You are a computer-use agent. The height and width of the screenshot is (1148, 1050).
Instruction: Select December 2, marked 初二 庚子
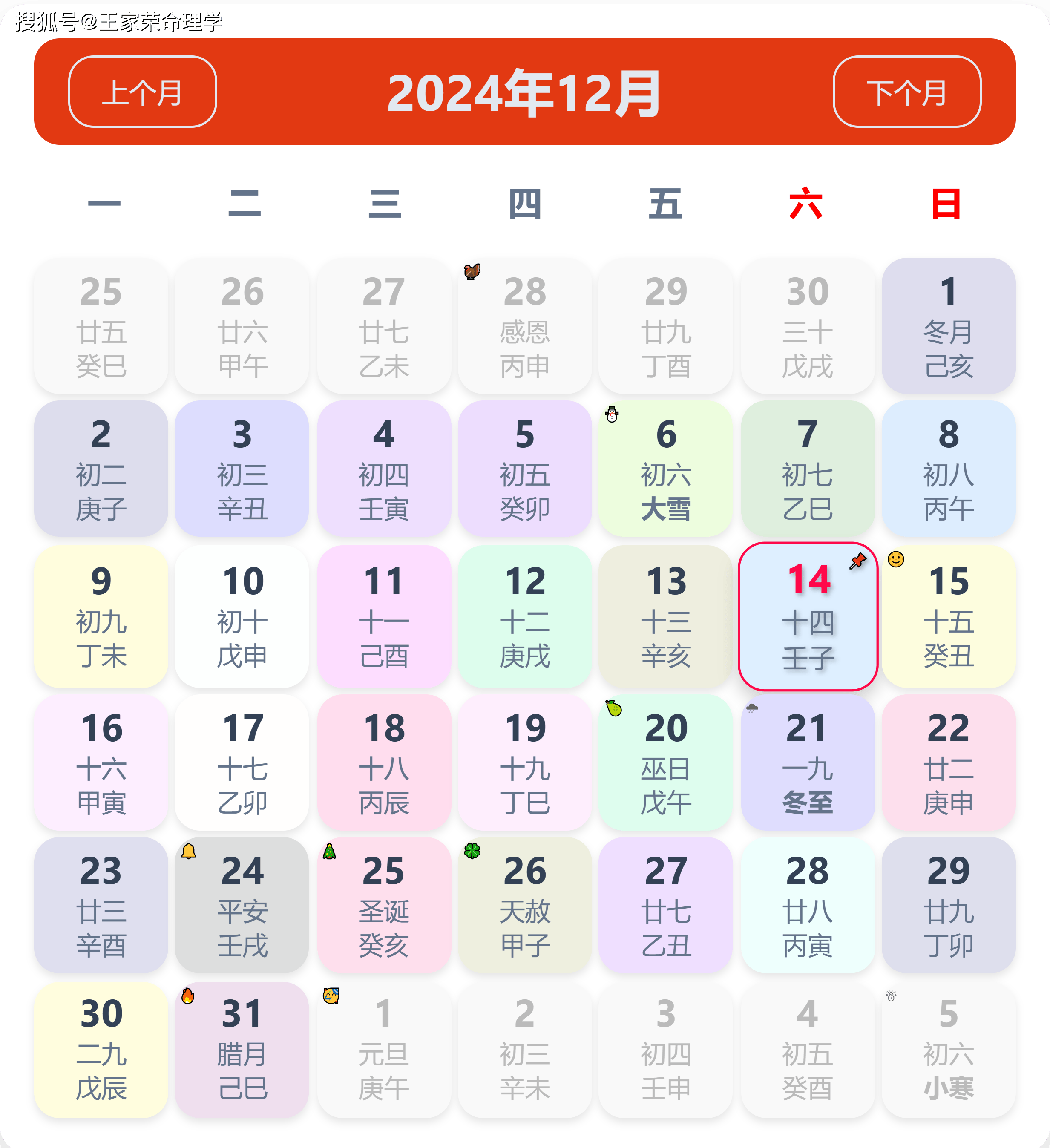click(x=101, y=469)
